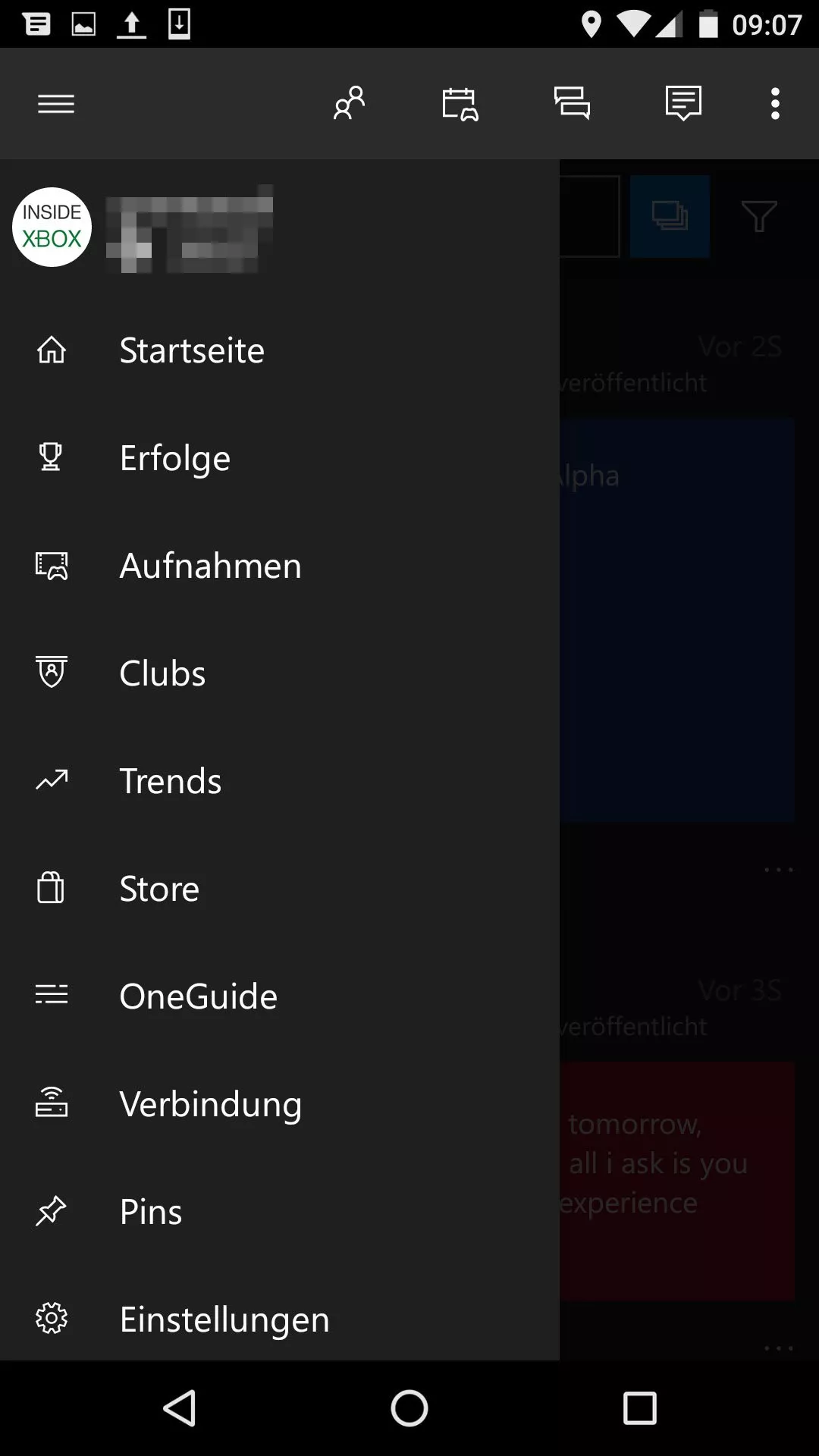
Task: Go to Startseite
Action: tap(280, 350)
